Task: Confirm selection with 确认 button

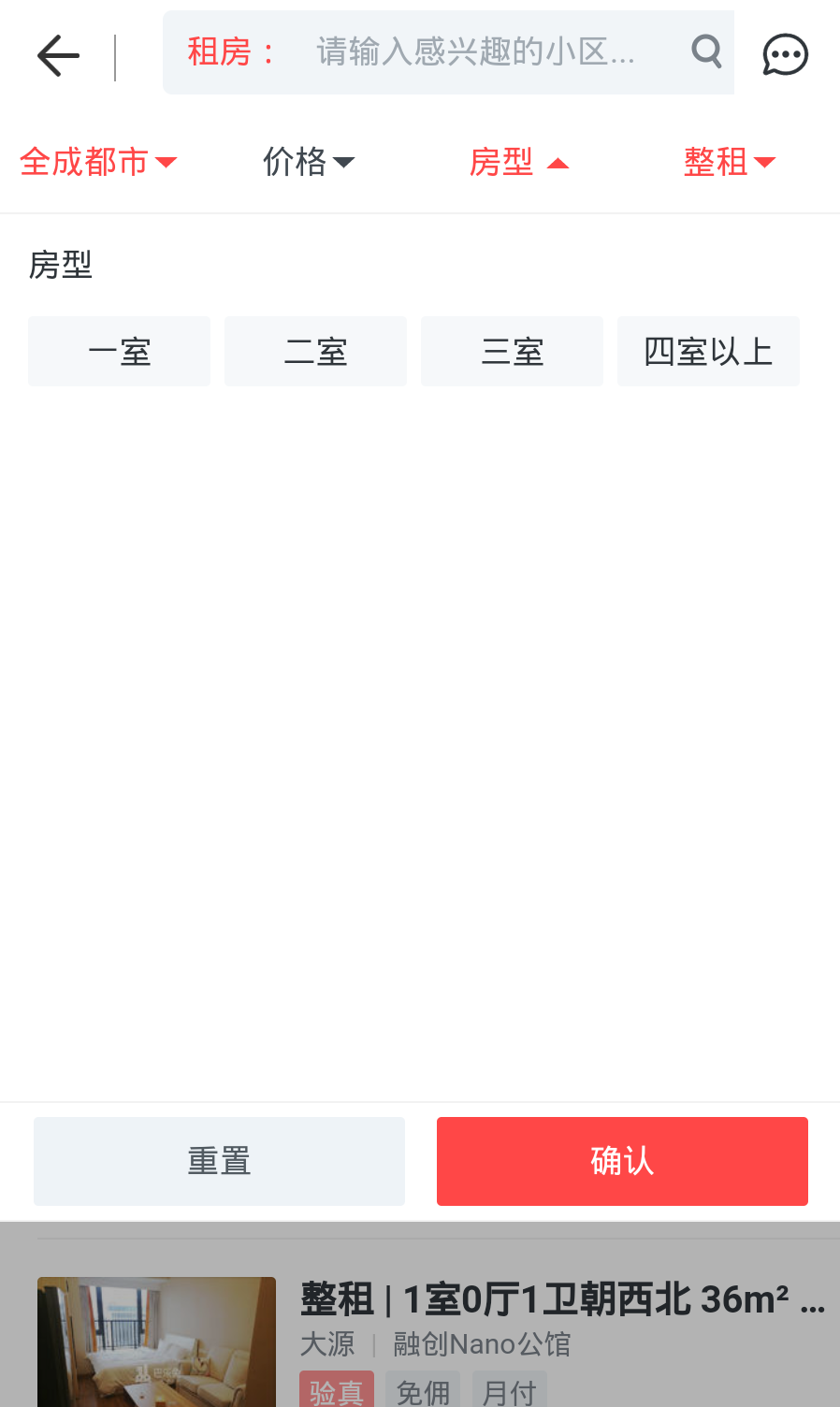Action: [x=622, y=1161]
